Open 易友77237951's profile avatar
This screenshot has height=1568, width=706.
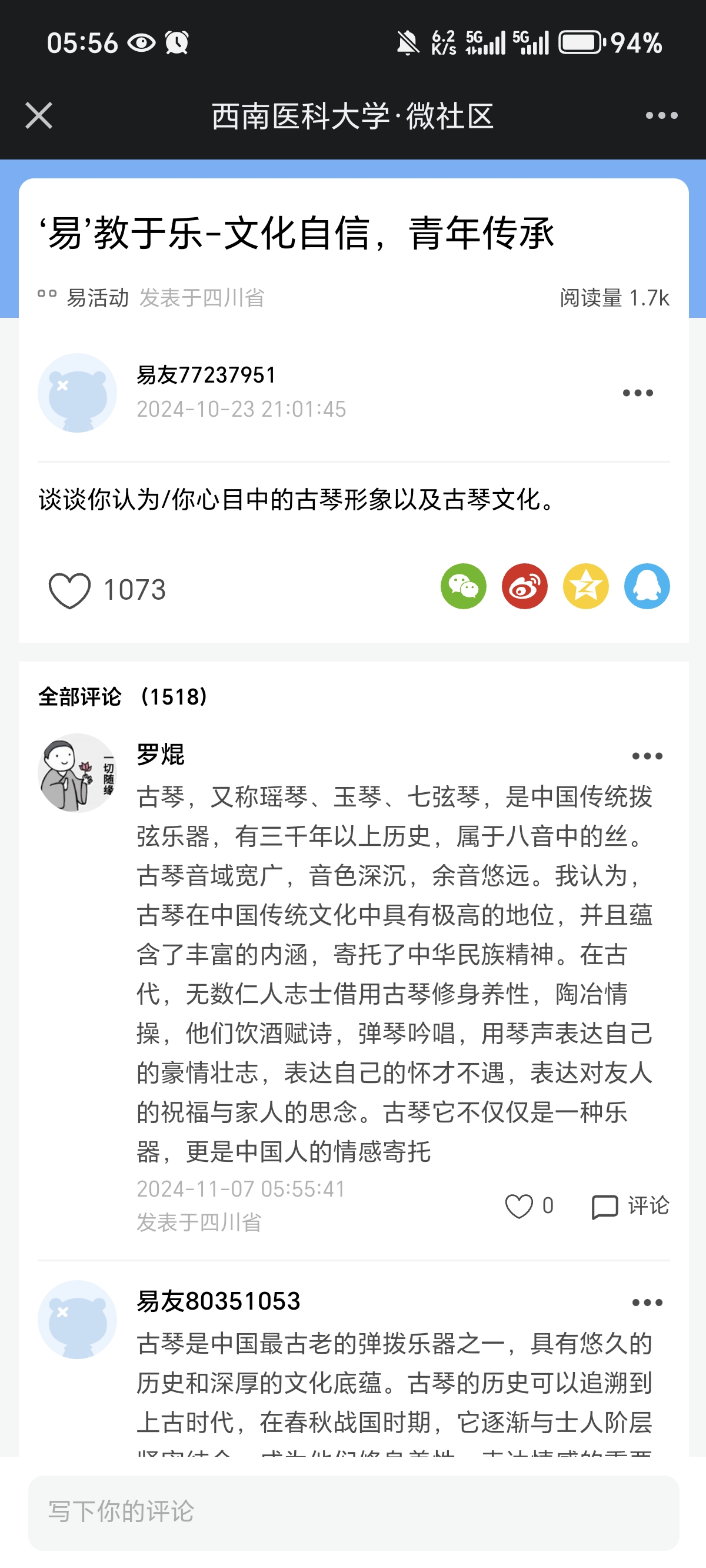click(77, 393)
